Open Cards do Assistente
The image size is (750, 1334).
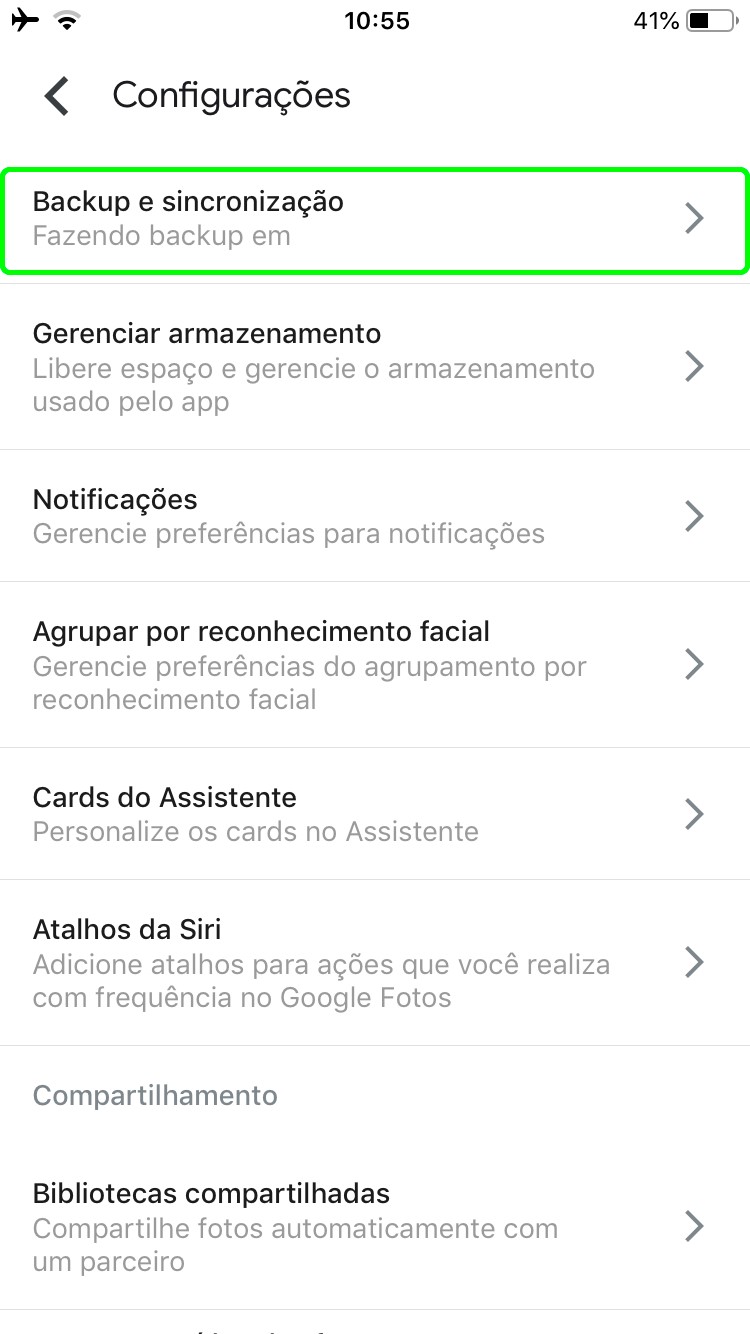point(374,814)
